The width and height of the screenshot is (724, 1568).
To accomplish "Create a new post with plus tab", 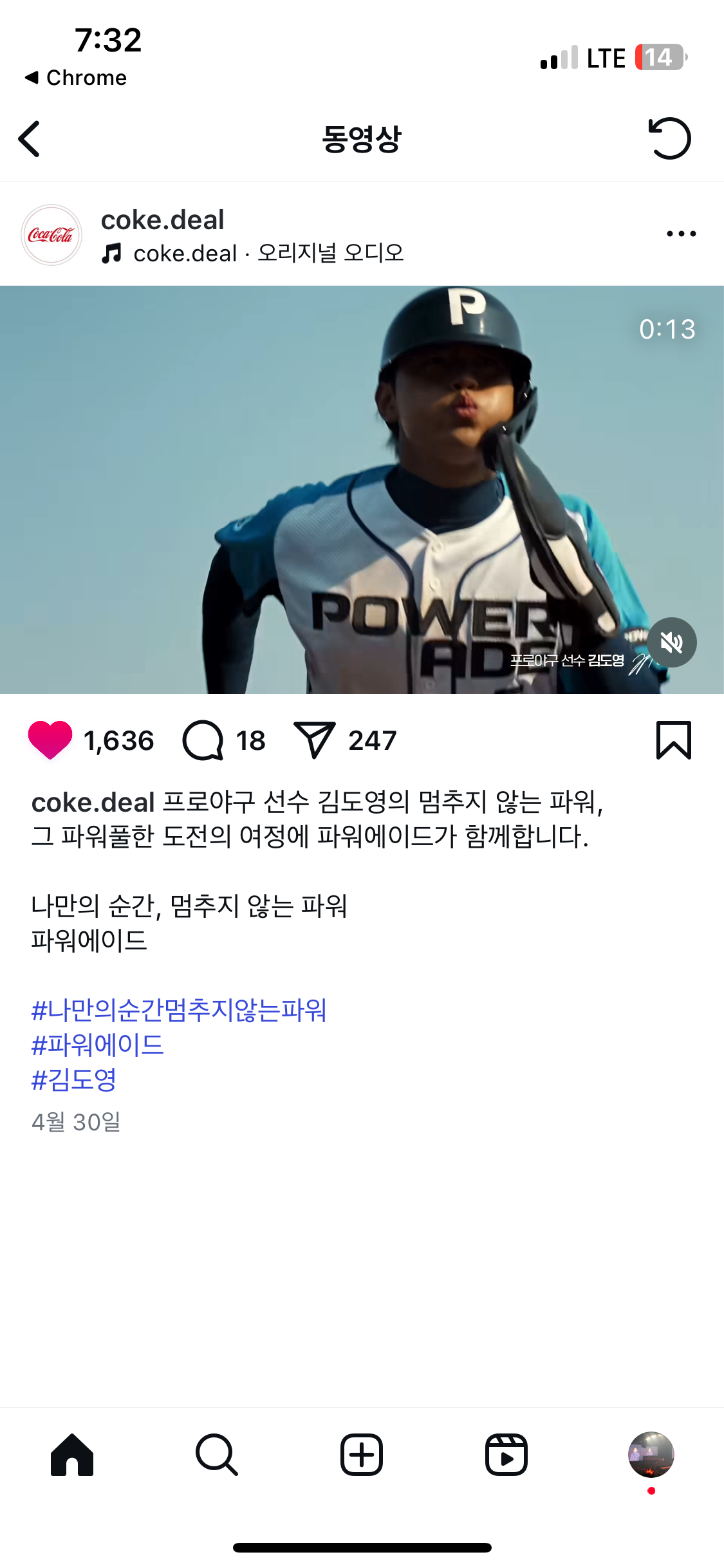I will (362, 1455).
